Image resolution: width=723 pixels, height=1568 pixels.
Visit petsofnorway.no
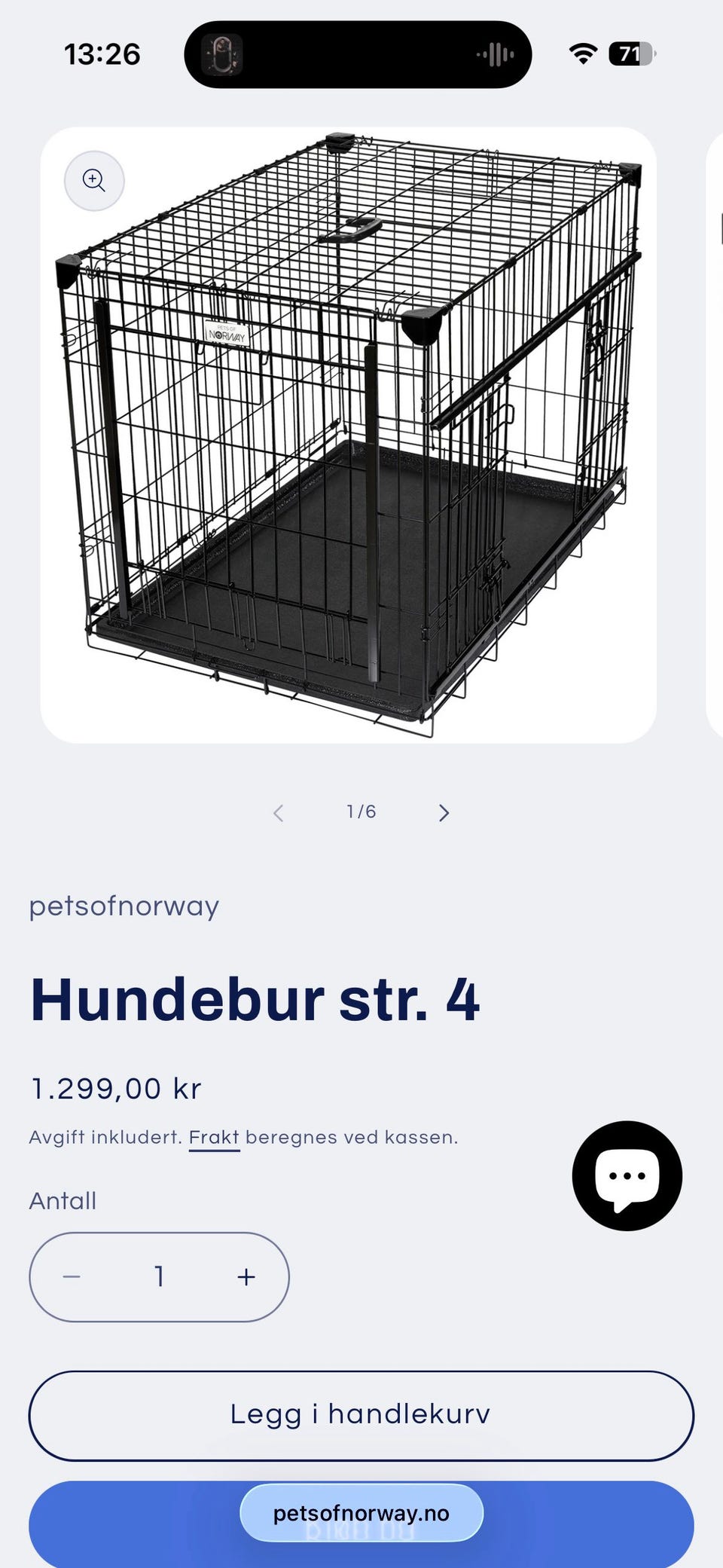pyautogui.click(x=361, y=1512)
